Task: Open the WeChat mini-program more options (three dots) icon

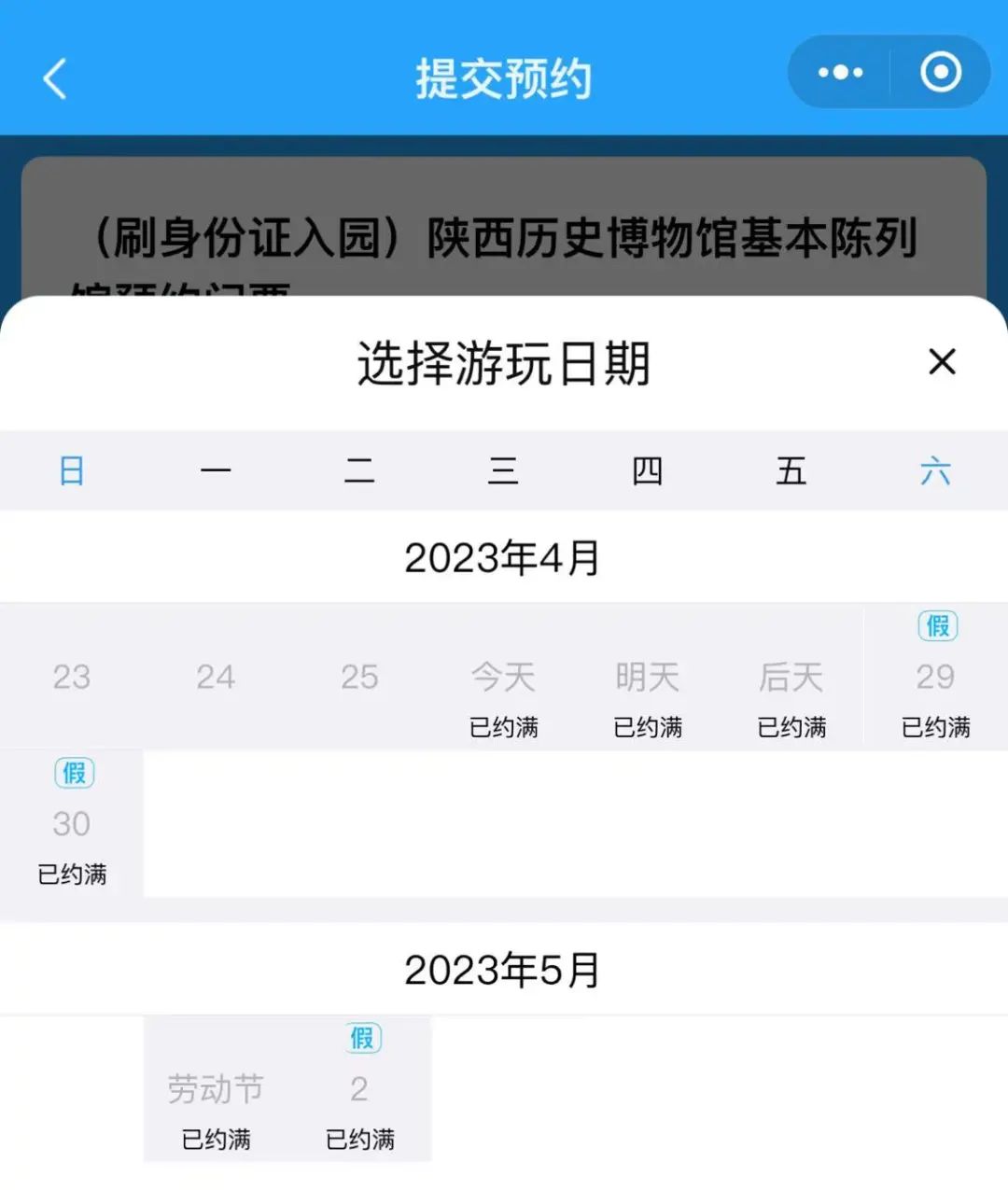Action: coord(839,71)
